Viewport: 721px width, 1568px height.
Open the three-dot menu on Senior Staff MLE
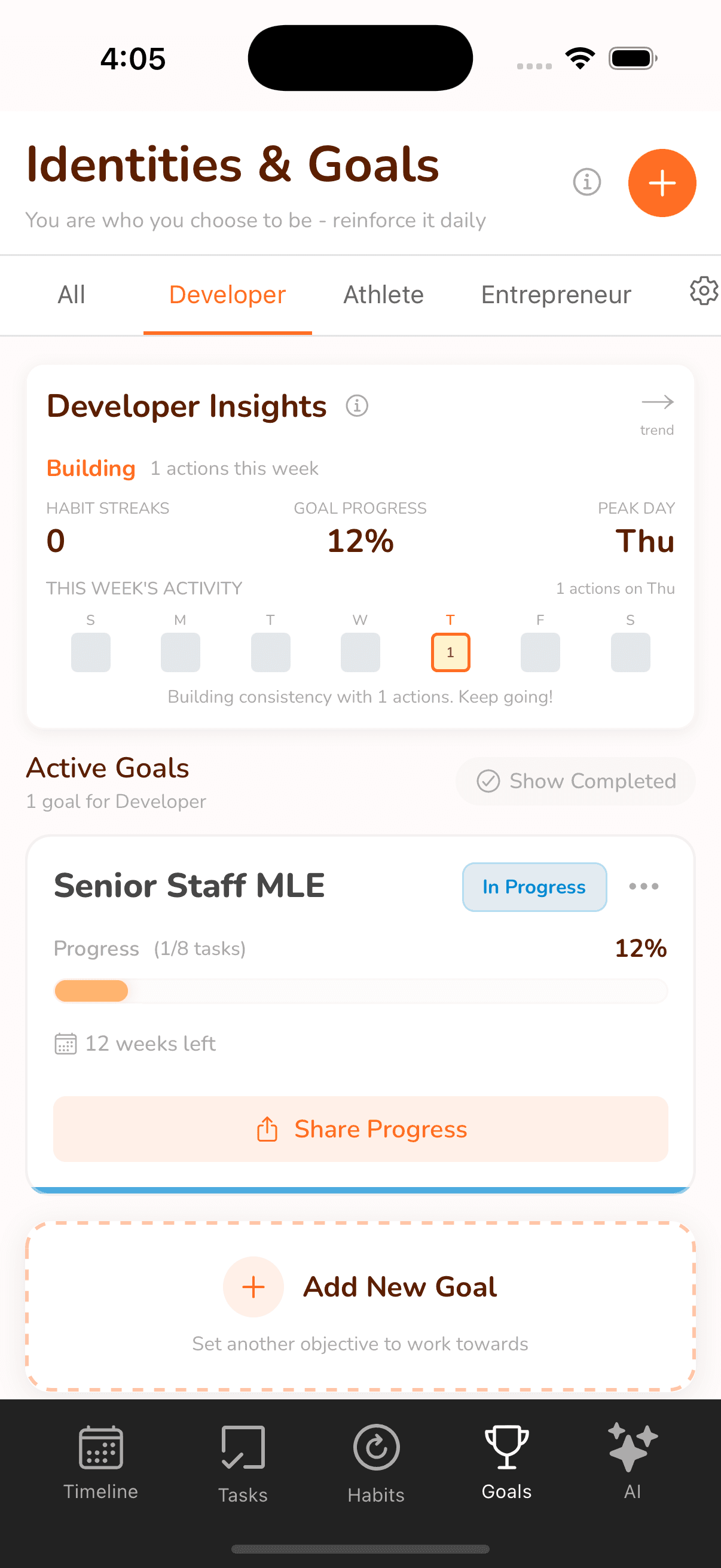pos(643,887)
